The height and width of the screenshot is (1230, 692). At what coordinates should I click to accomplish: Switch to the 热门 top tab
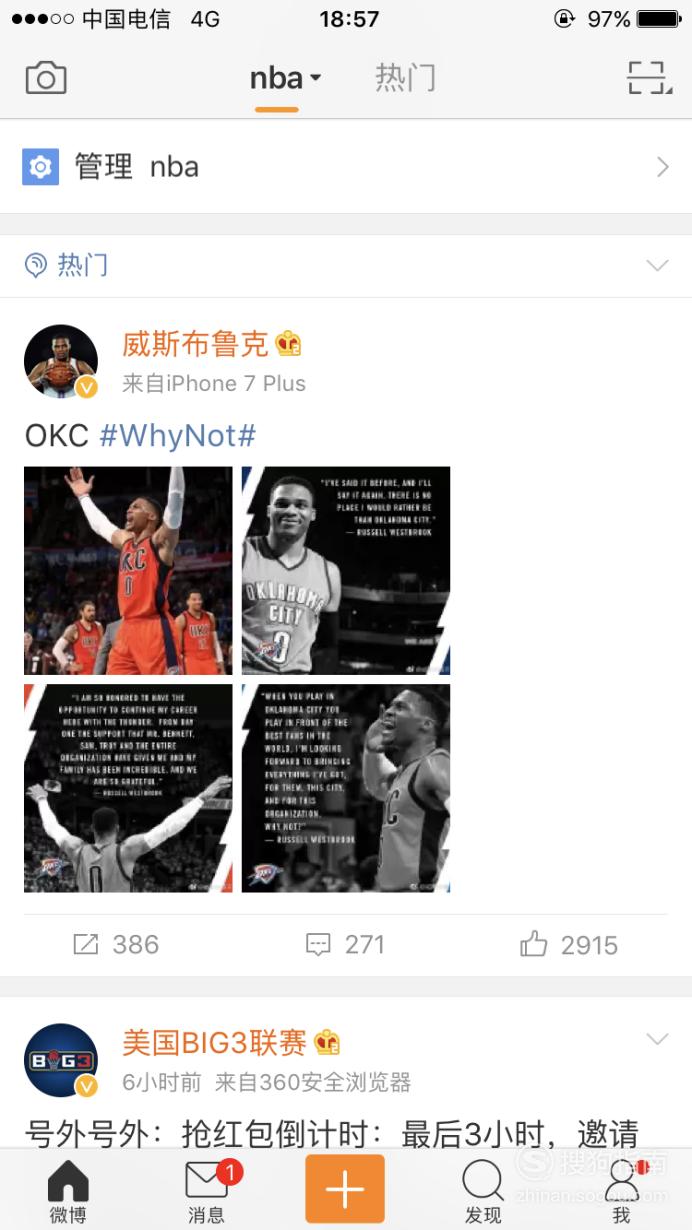tap(405, 78)
